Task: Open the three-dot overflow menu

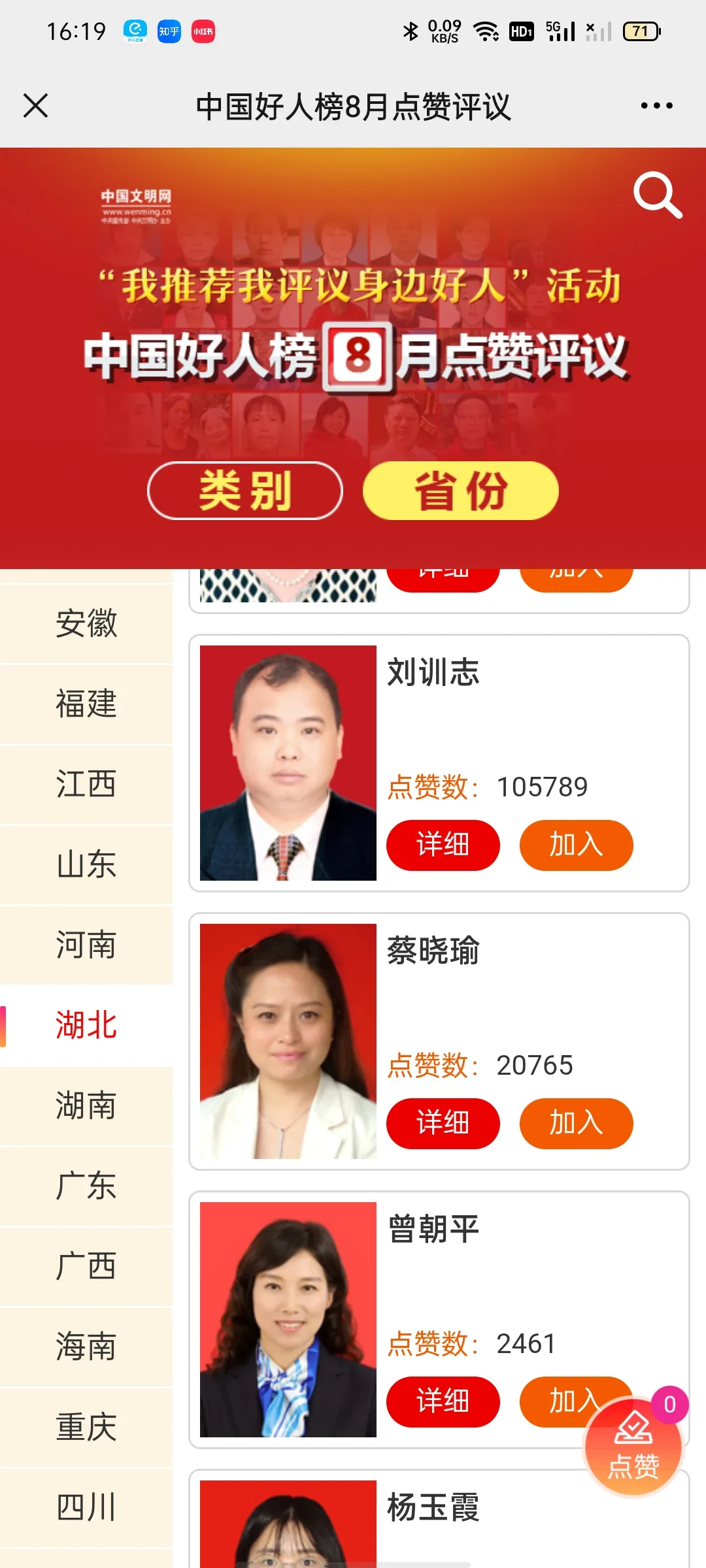Action: tap(656, 105)
